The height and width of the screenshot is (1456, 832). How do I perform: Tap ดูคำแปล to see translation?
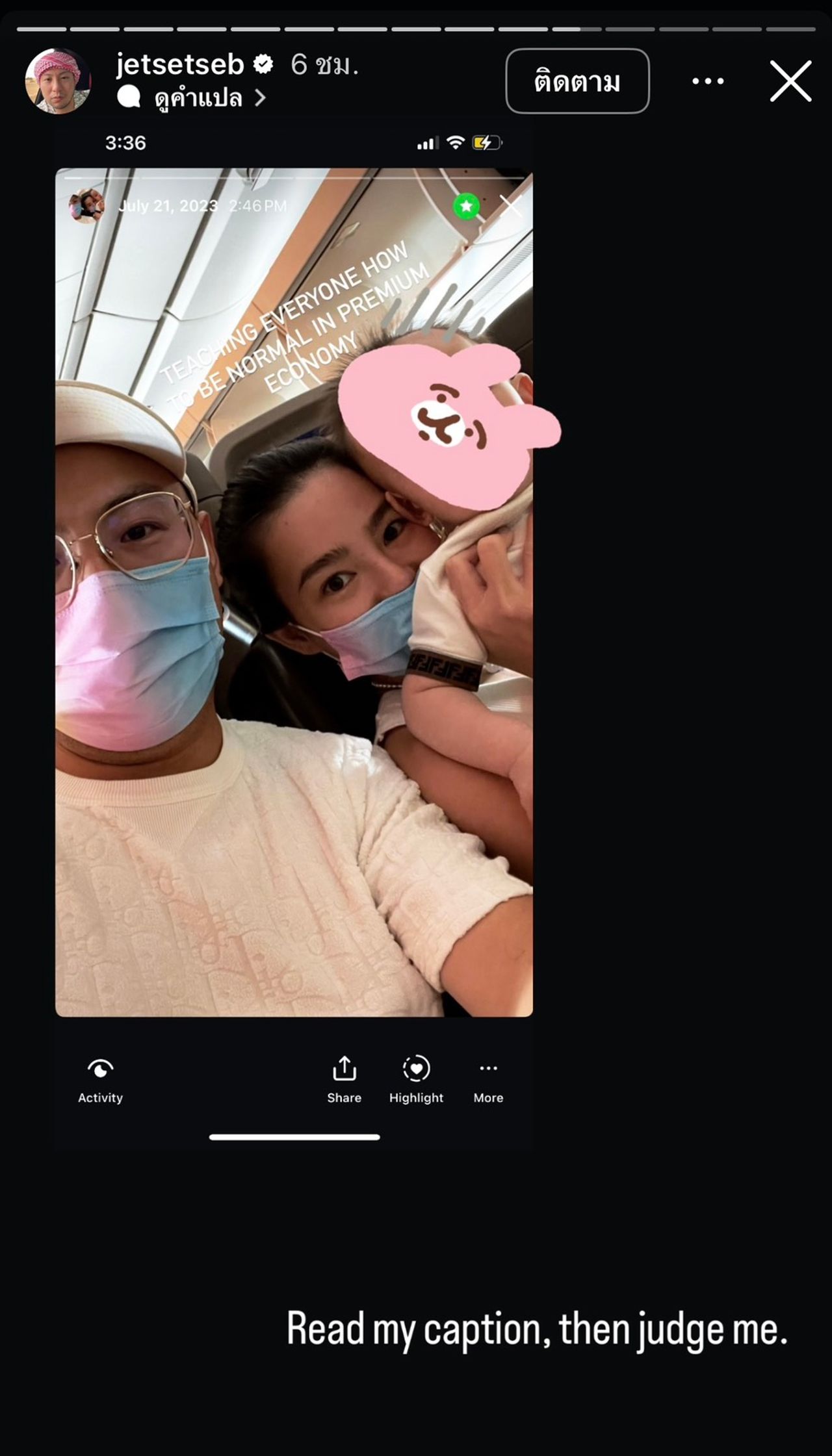[198, 98]
